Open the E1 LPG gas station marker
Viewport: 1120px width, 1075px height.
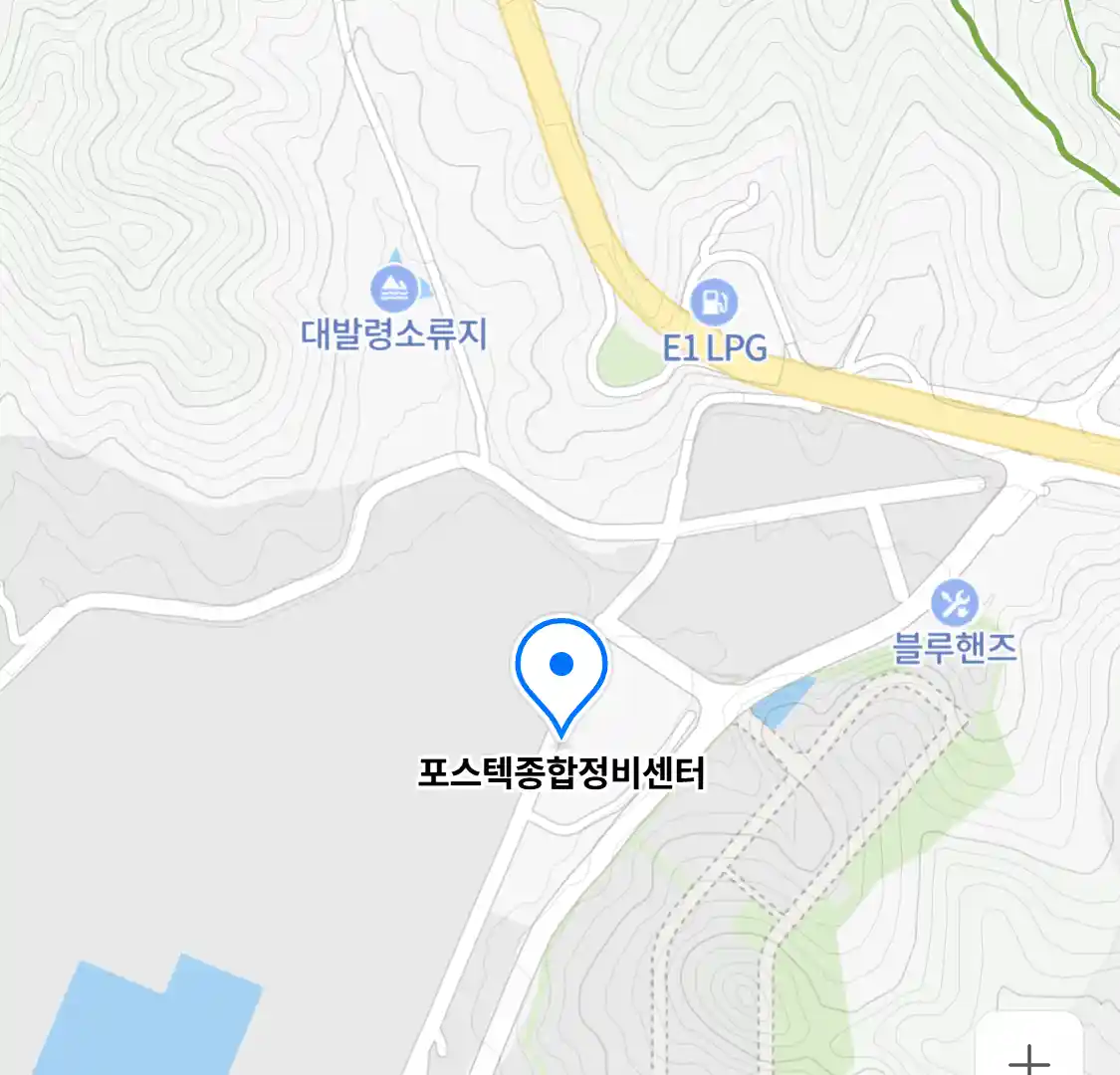pyautogui.click(x=714, y=302)
